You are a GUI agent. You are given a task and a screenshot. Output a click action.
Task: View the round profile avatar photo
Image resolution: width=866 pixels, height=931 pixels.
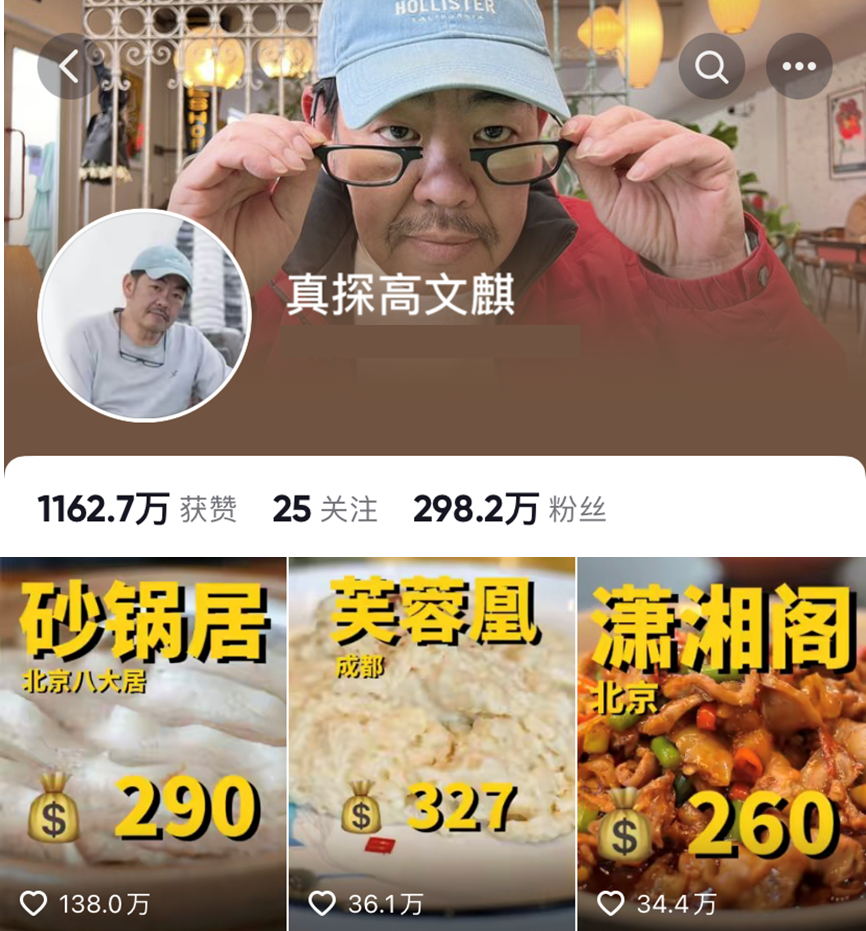[x=144, y=316]
